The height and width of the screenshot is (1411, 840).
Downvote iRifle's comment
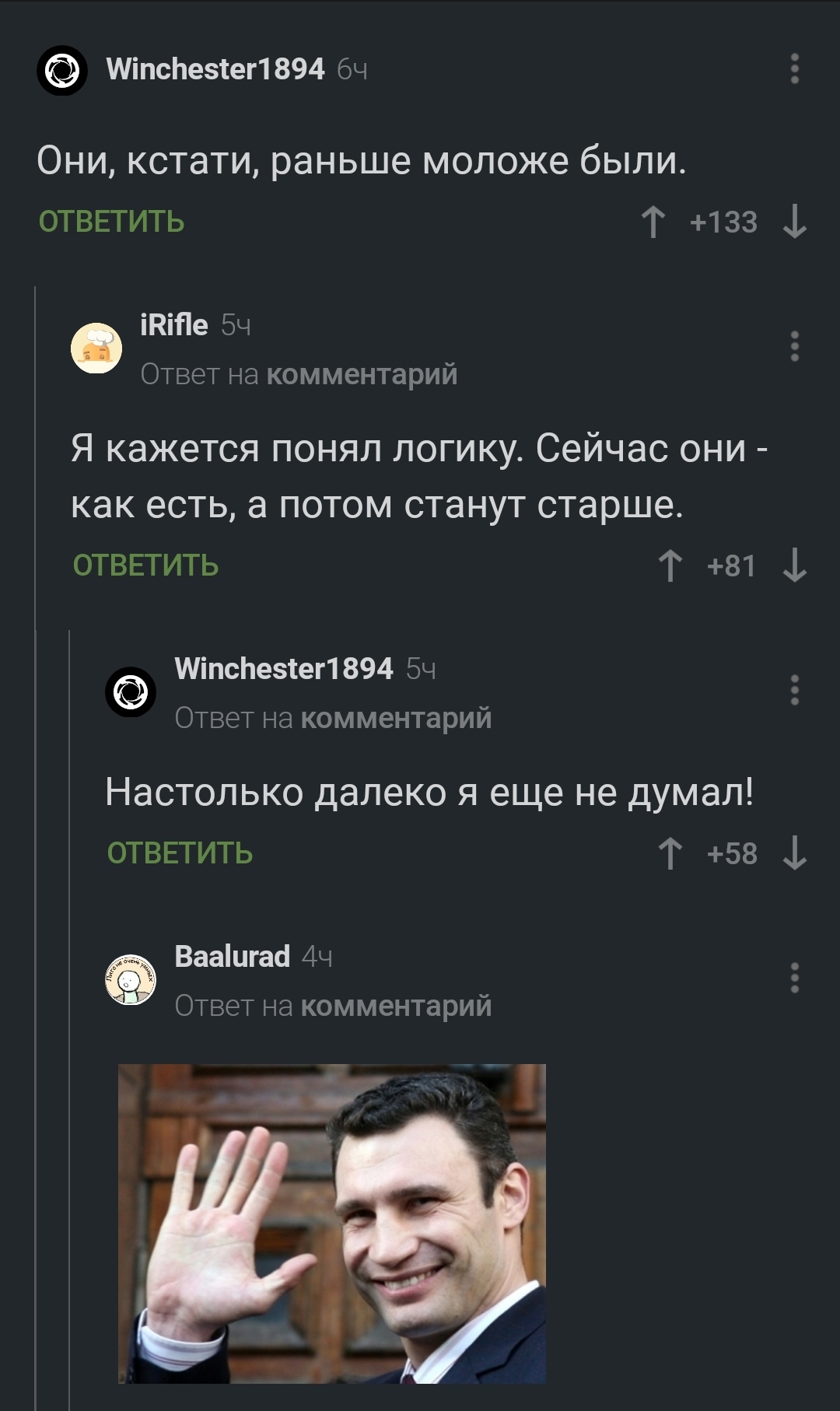794,565
